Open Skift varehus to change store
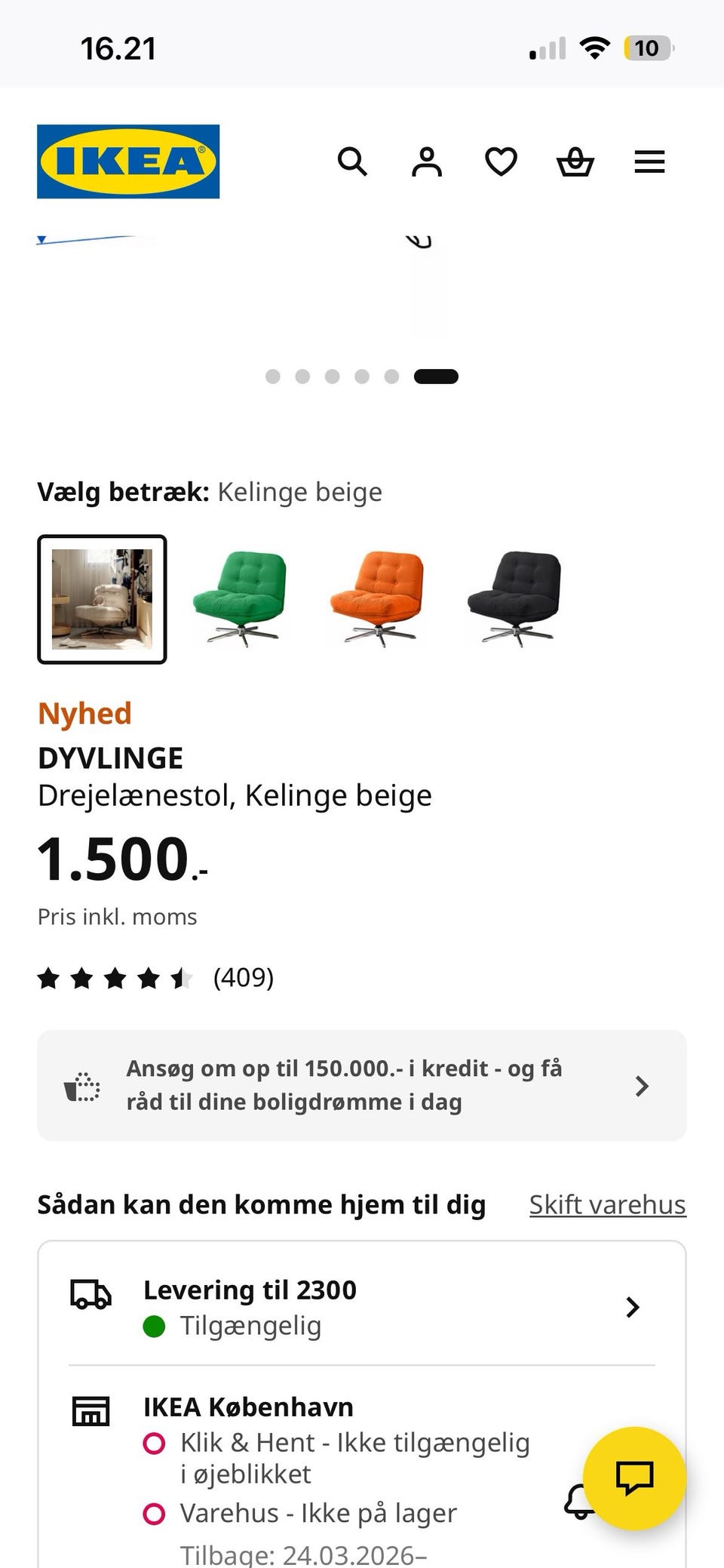The width and height of the screenshot is (724, 1568). coord(606,1204)
